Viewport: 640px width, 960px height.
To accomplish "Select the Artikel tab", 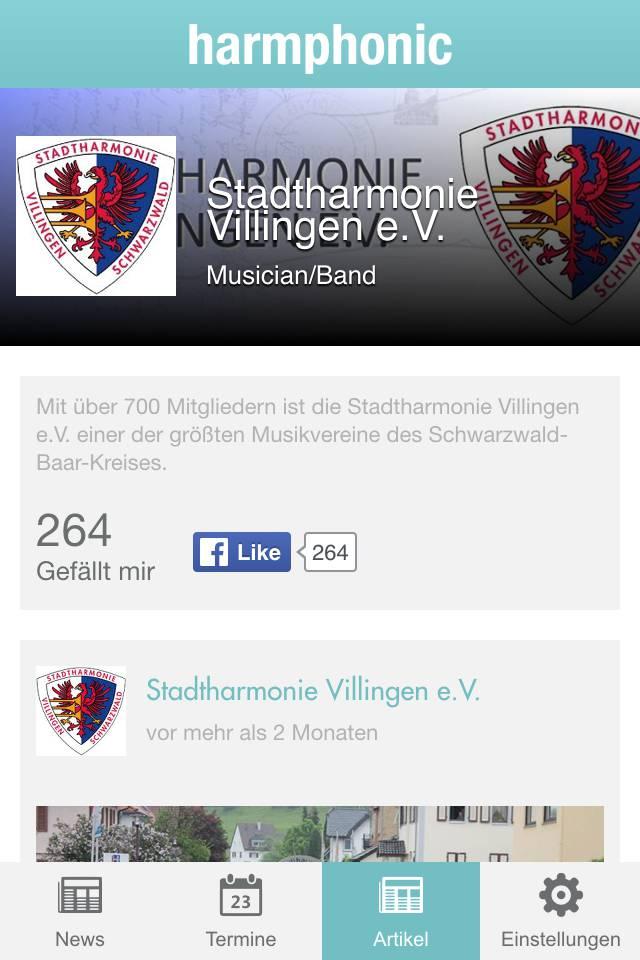I will point(400,910).
